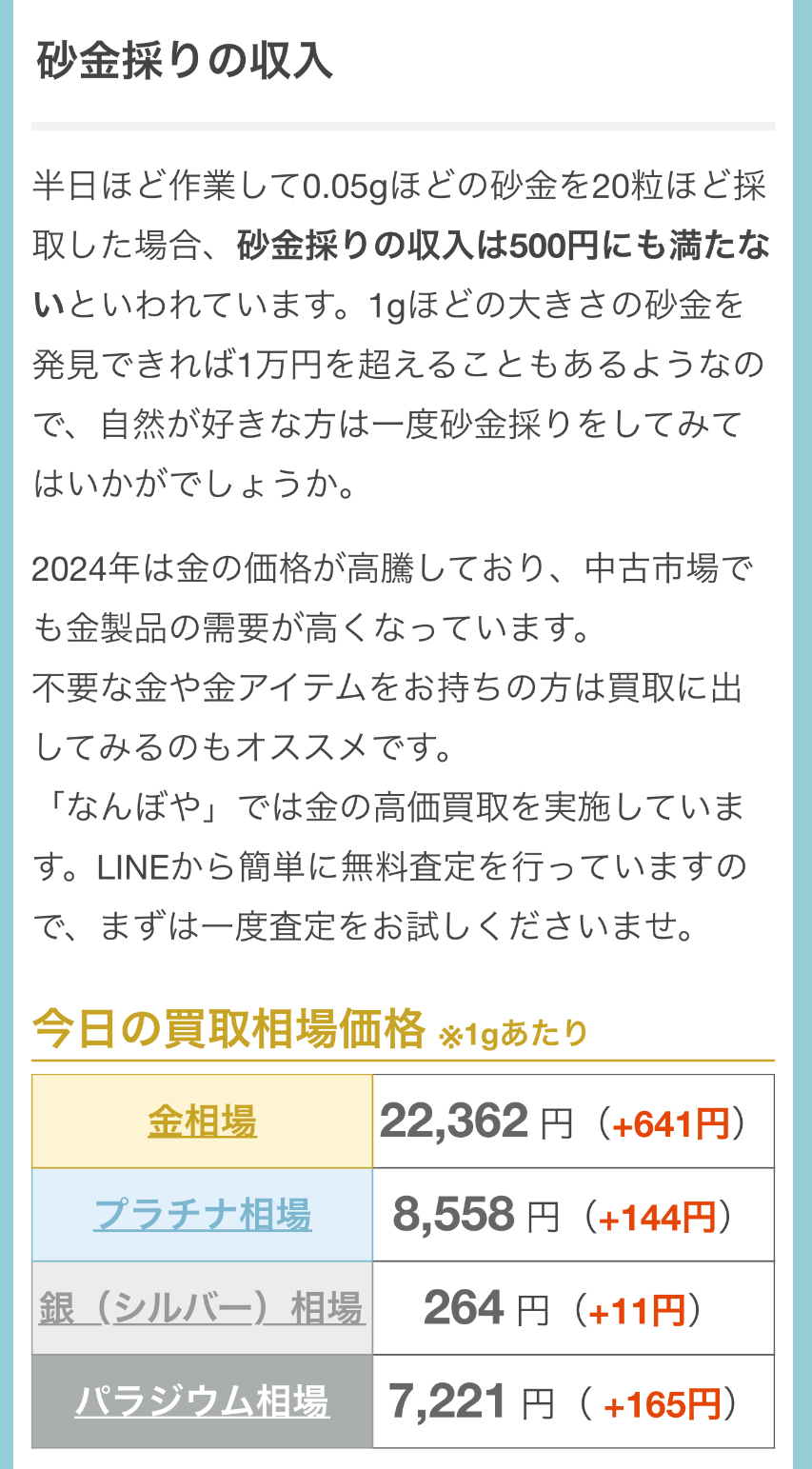812x1469 pixels.
Task: Open the パラジウム相場 palladium price link
Action: coord(202,1401)
